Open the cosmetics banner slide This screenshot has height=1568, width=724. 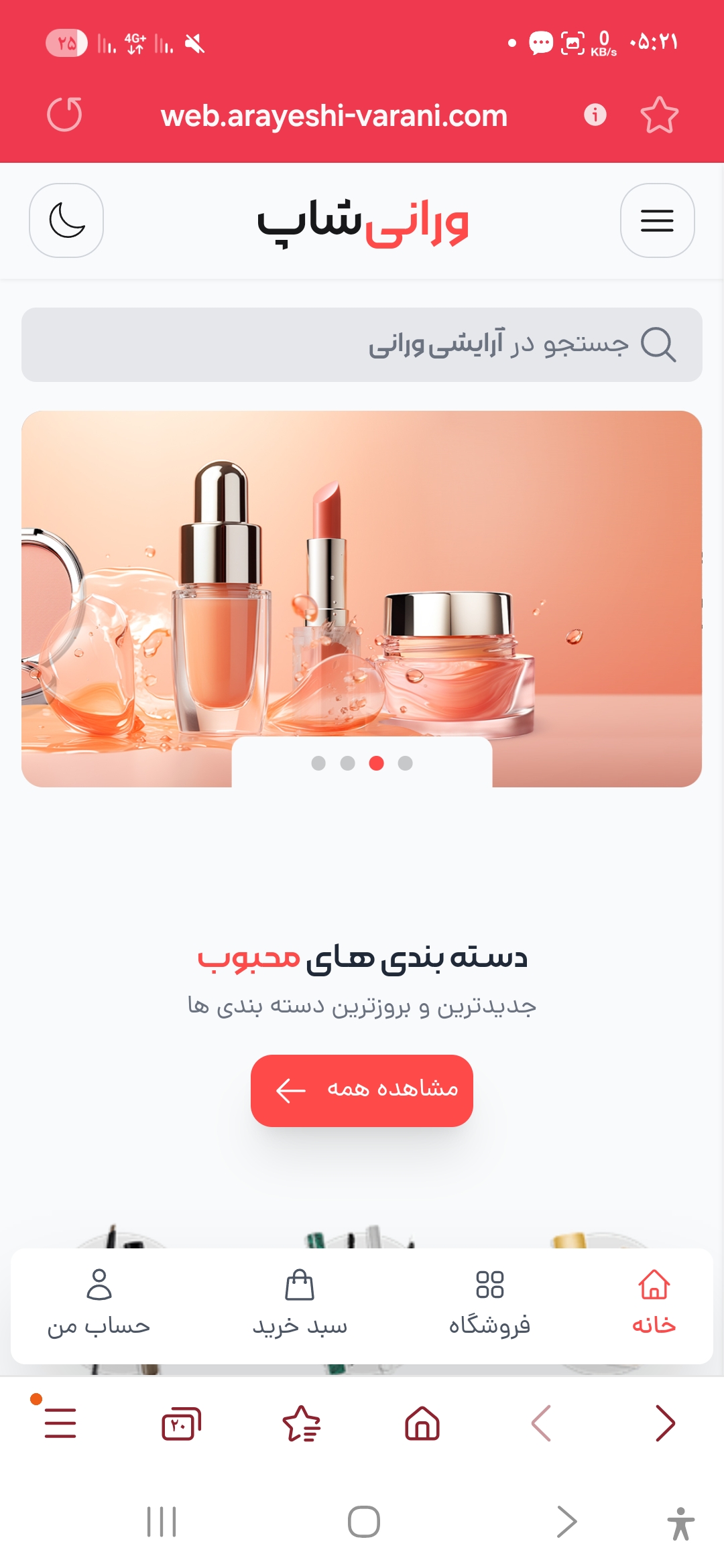pyautogui.click(x=362, y=598)
